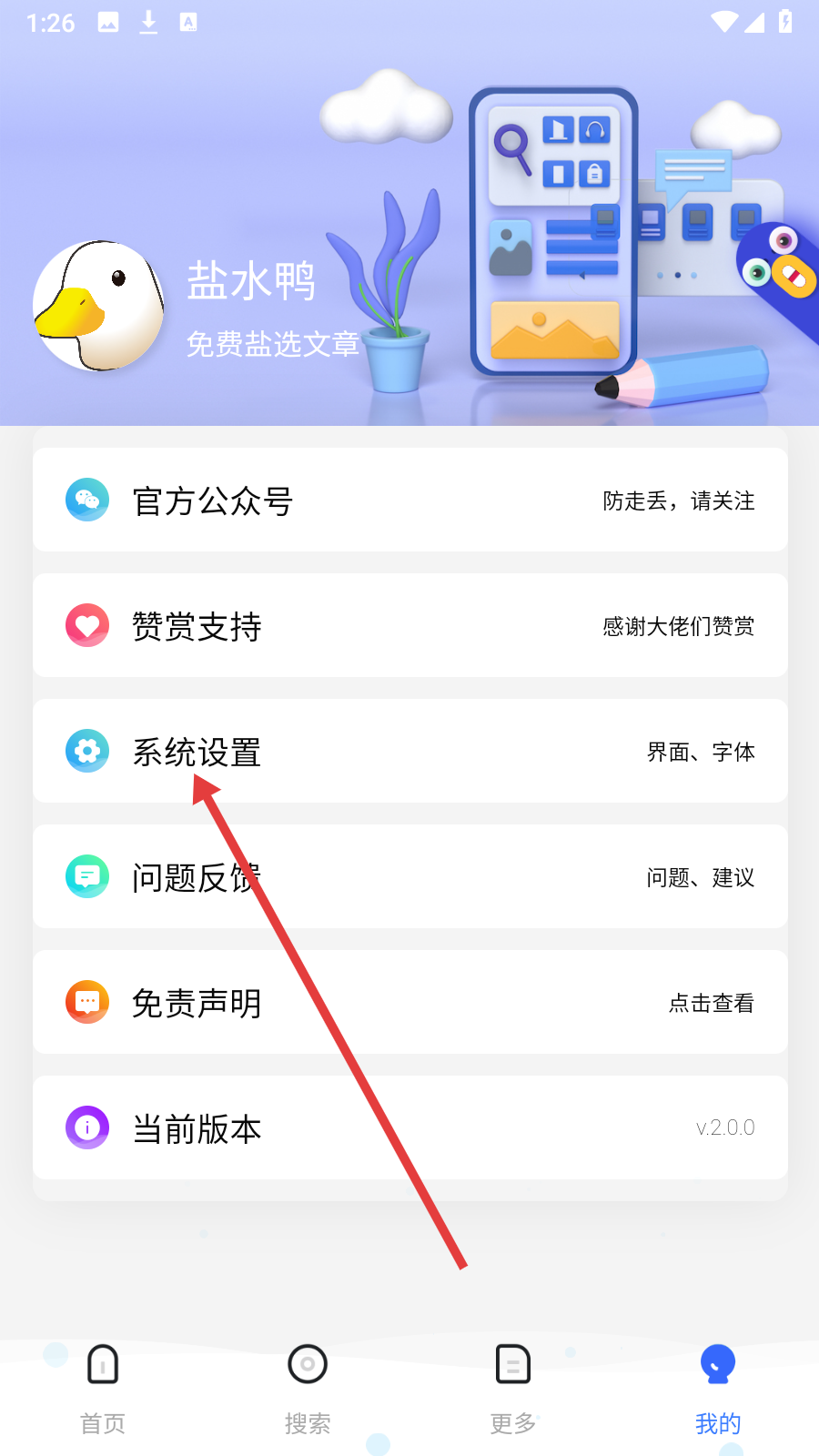Open 赞赏支持 to support the app
Image resolution: width=819 pixels, height=1456 pixels.
click(x=409, y=625)
